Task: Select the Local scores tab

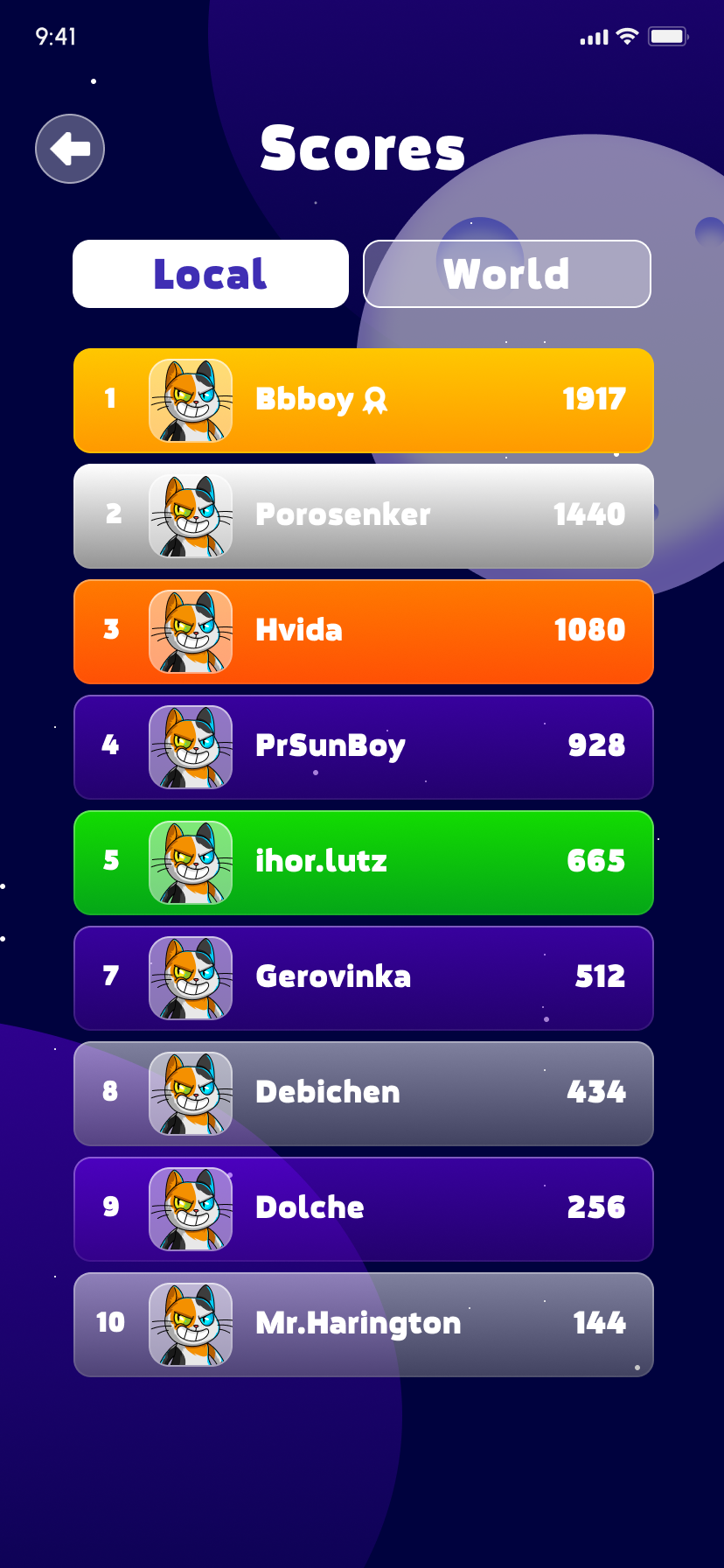Action: tap(211, 274)
